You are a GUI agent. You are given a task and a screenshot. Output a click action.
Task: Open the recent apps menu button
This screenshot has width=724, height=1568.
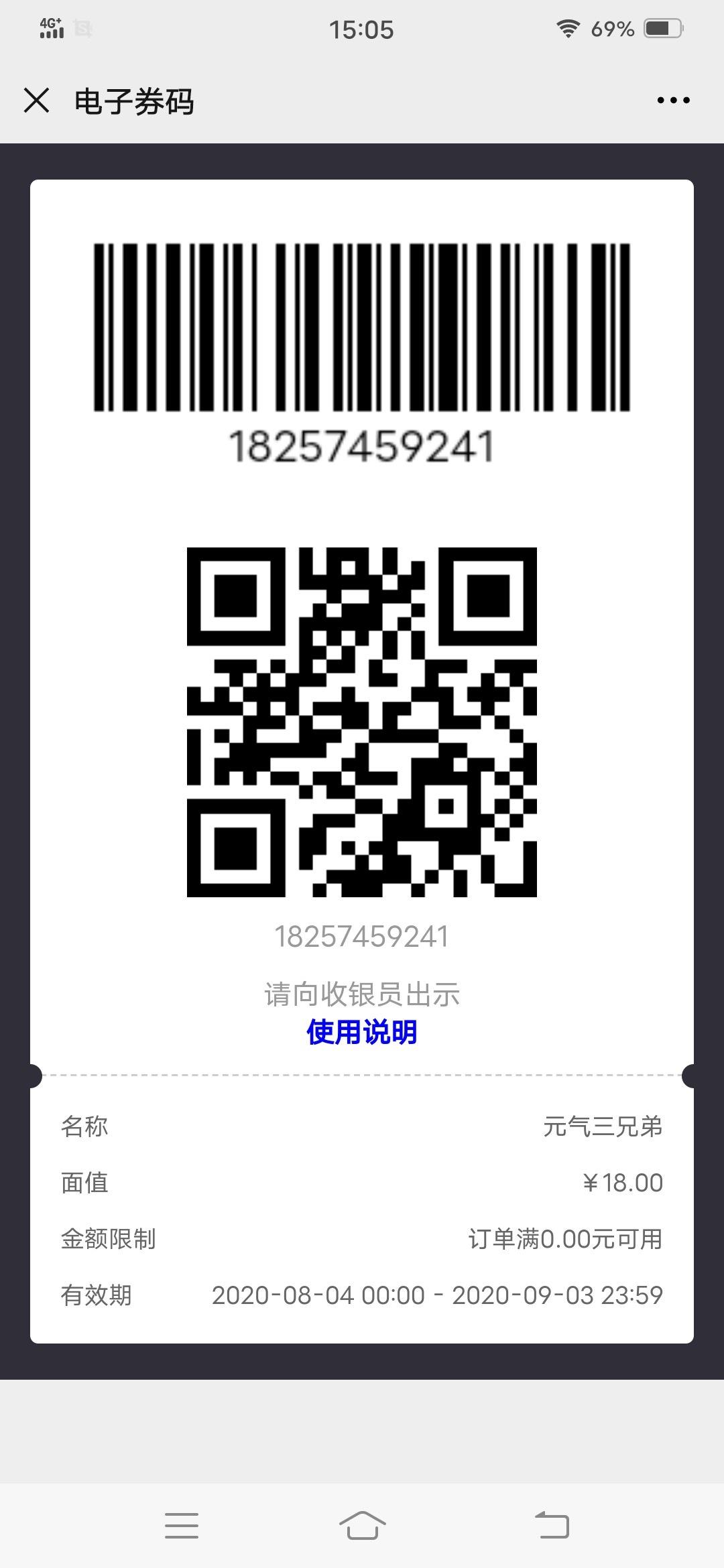tap(182, 1525)
